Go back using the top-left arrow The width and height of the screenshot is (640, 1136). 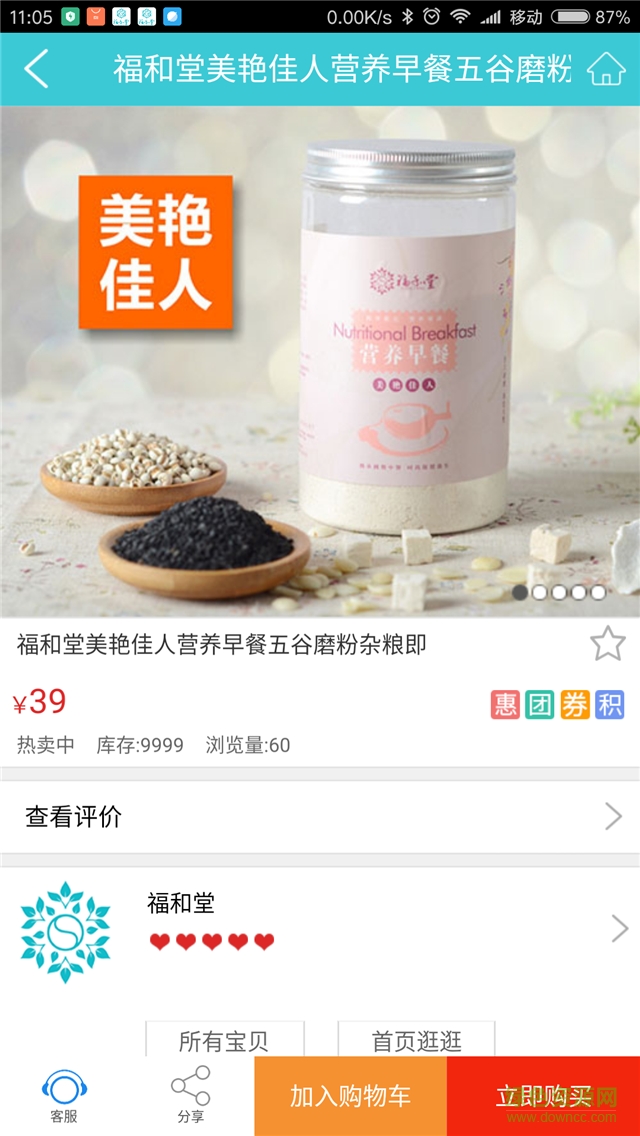click(37, 70)
